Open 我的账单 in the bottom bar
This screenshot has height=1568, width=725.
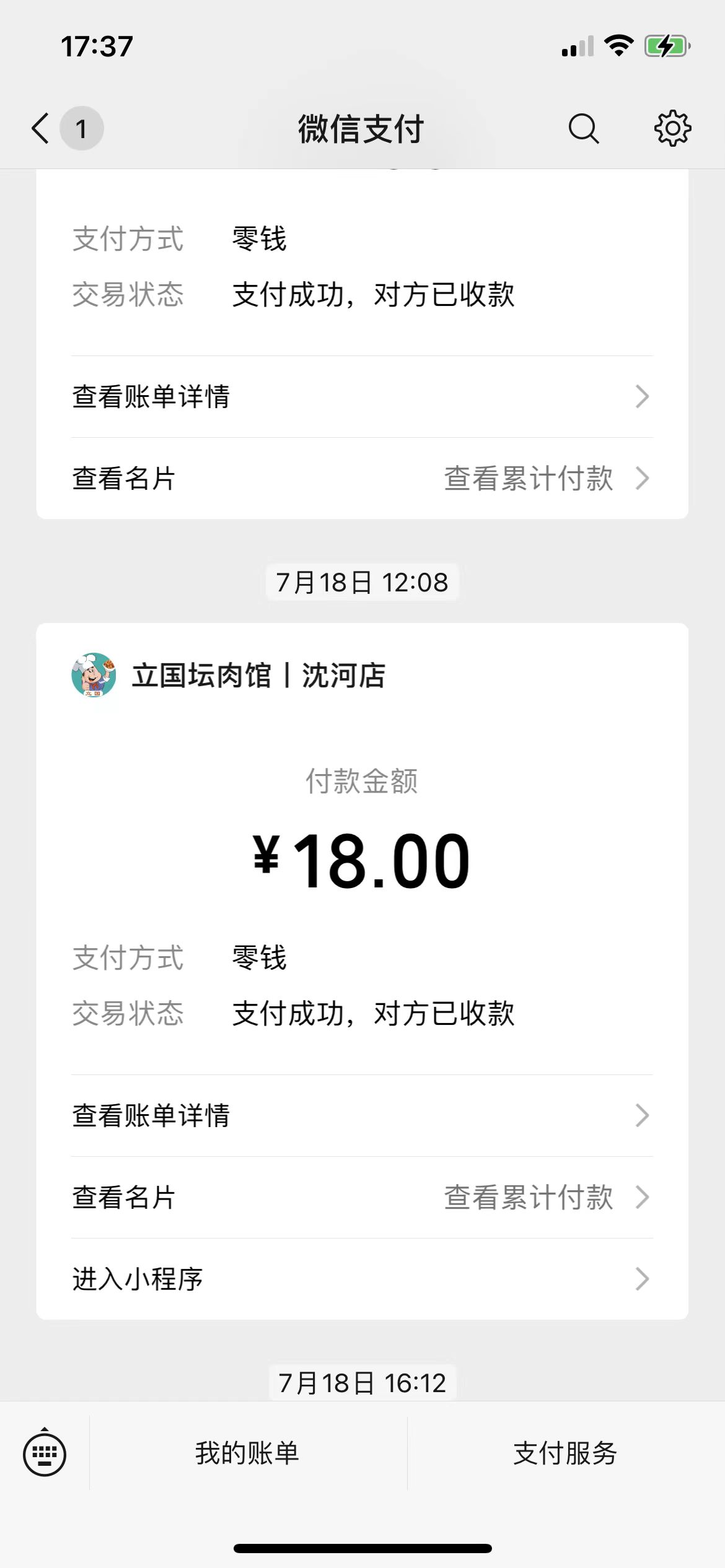point(247,1453)
